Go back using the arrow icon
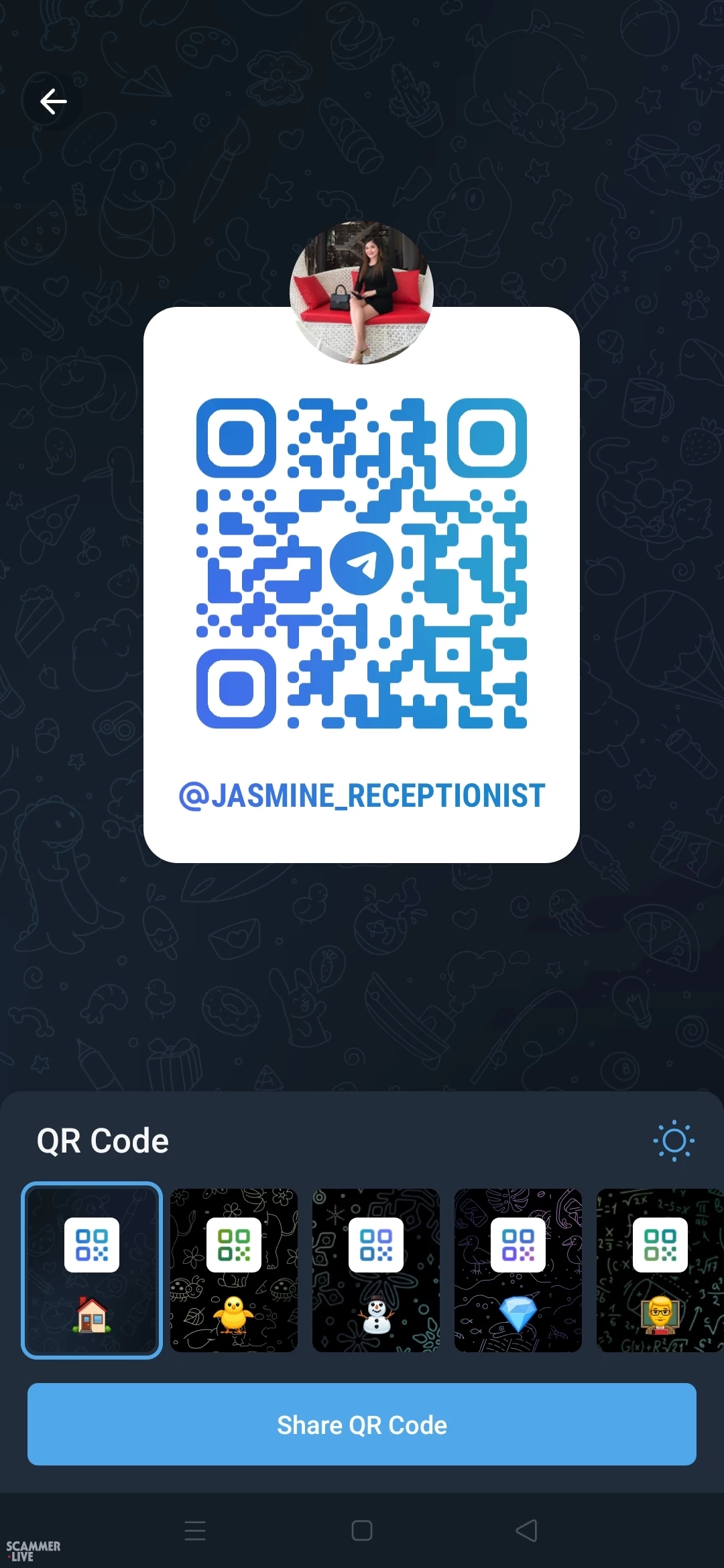Screen dimensions: 724x1568 pyautogui.click(x=53, y=102)
